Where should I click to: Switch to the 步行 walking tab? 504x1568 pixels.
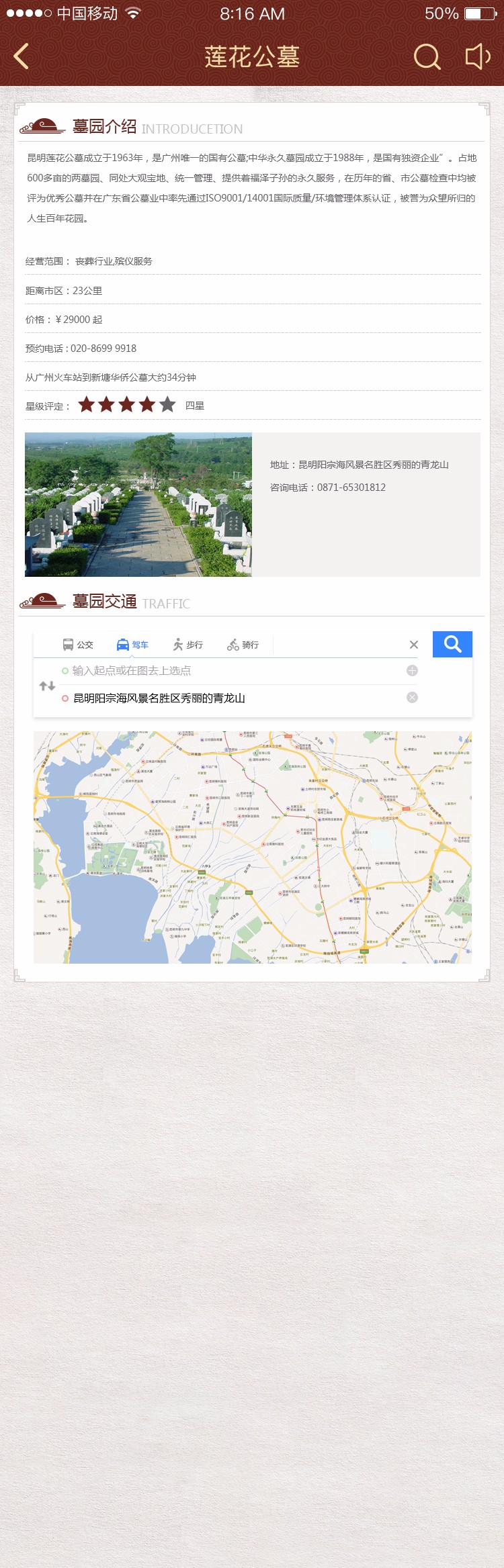tap(187, 645)
